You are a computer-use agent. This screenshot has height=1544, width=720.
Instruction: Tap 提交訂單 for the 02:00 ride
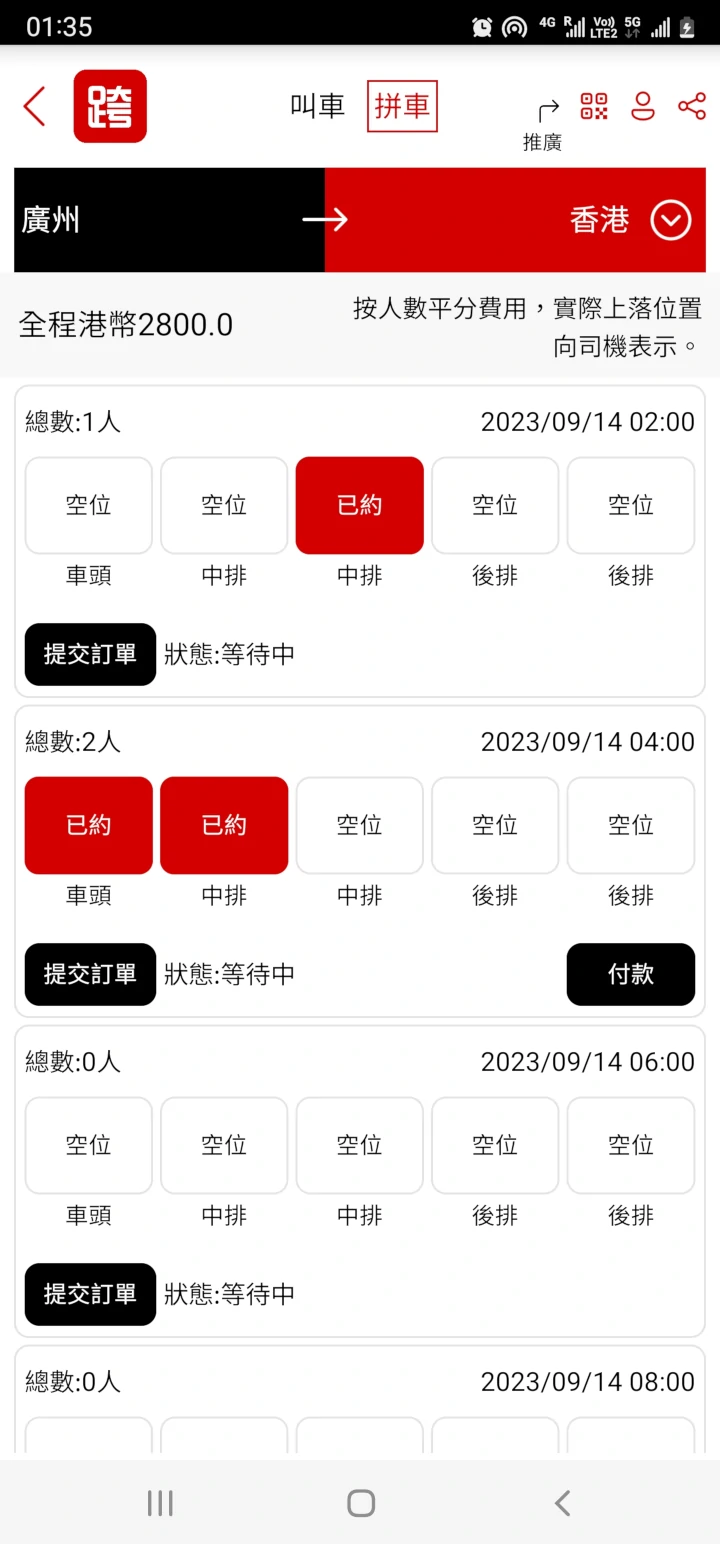pos(89,654)
